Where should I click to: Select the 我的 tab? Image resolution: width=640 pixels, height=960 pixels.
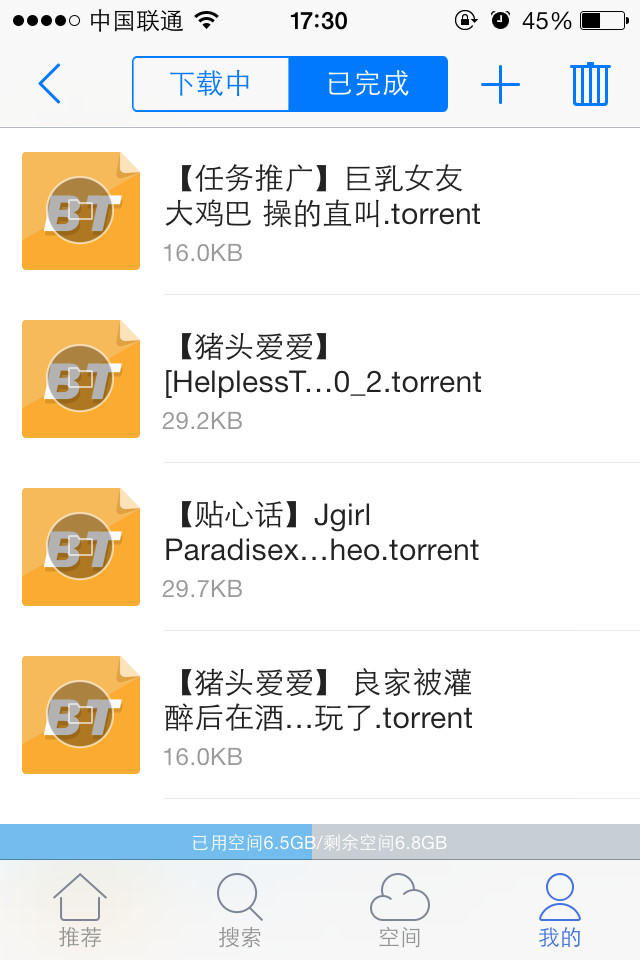(559, 910)
